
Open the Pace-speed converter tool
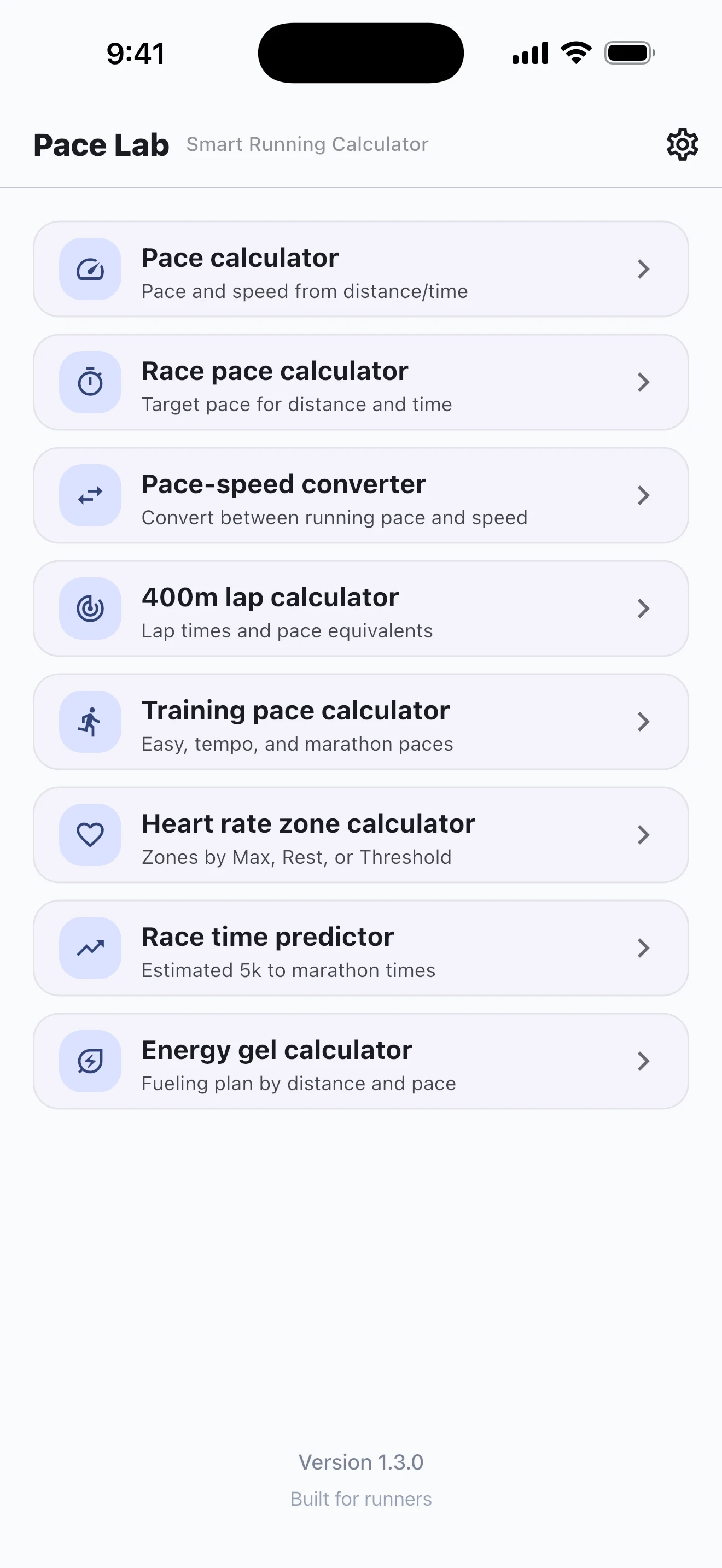(x=360, y=495)
